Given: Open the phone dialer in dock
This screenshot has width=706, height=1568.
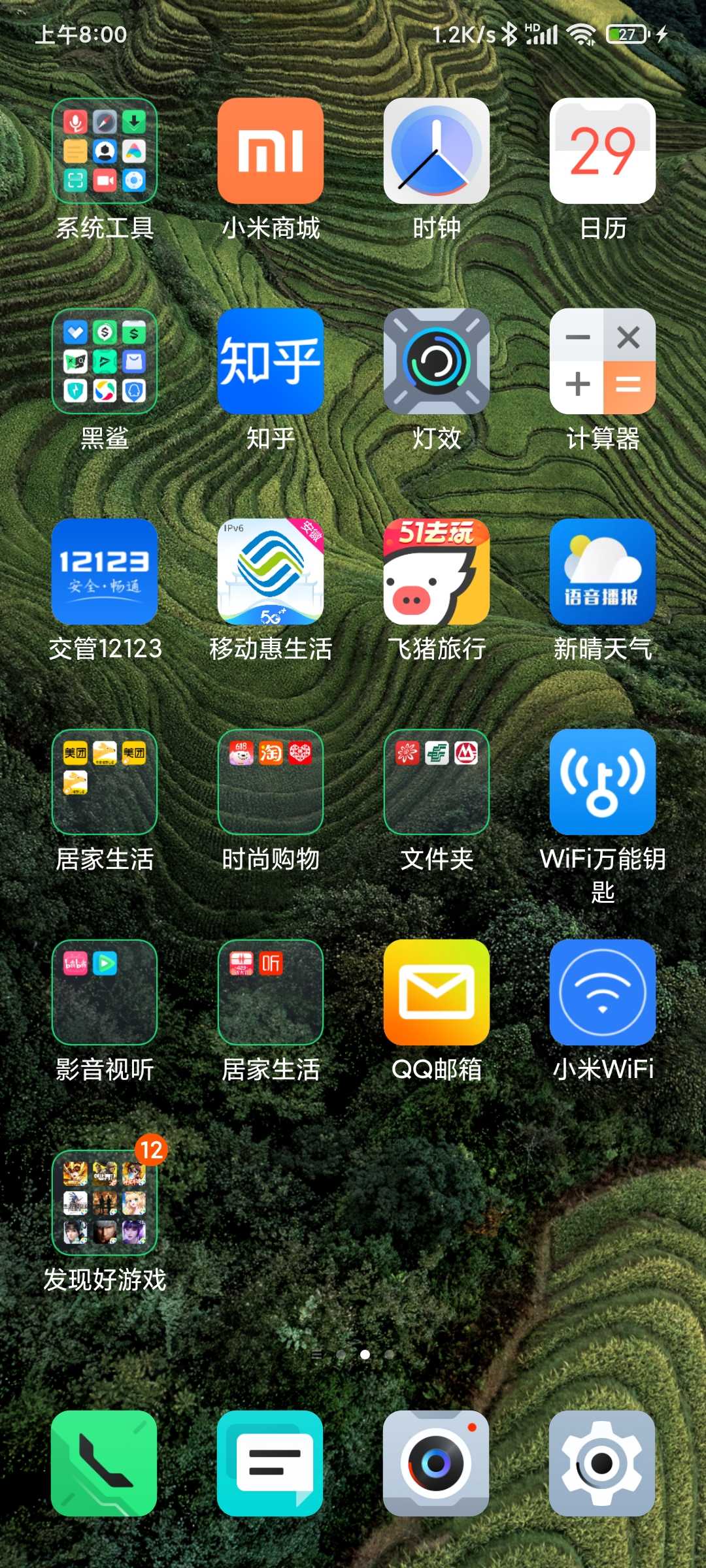Looking at the screenshot, I should point(105,1463).
